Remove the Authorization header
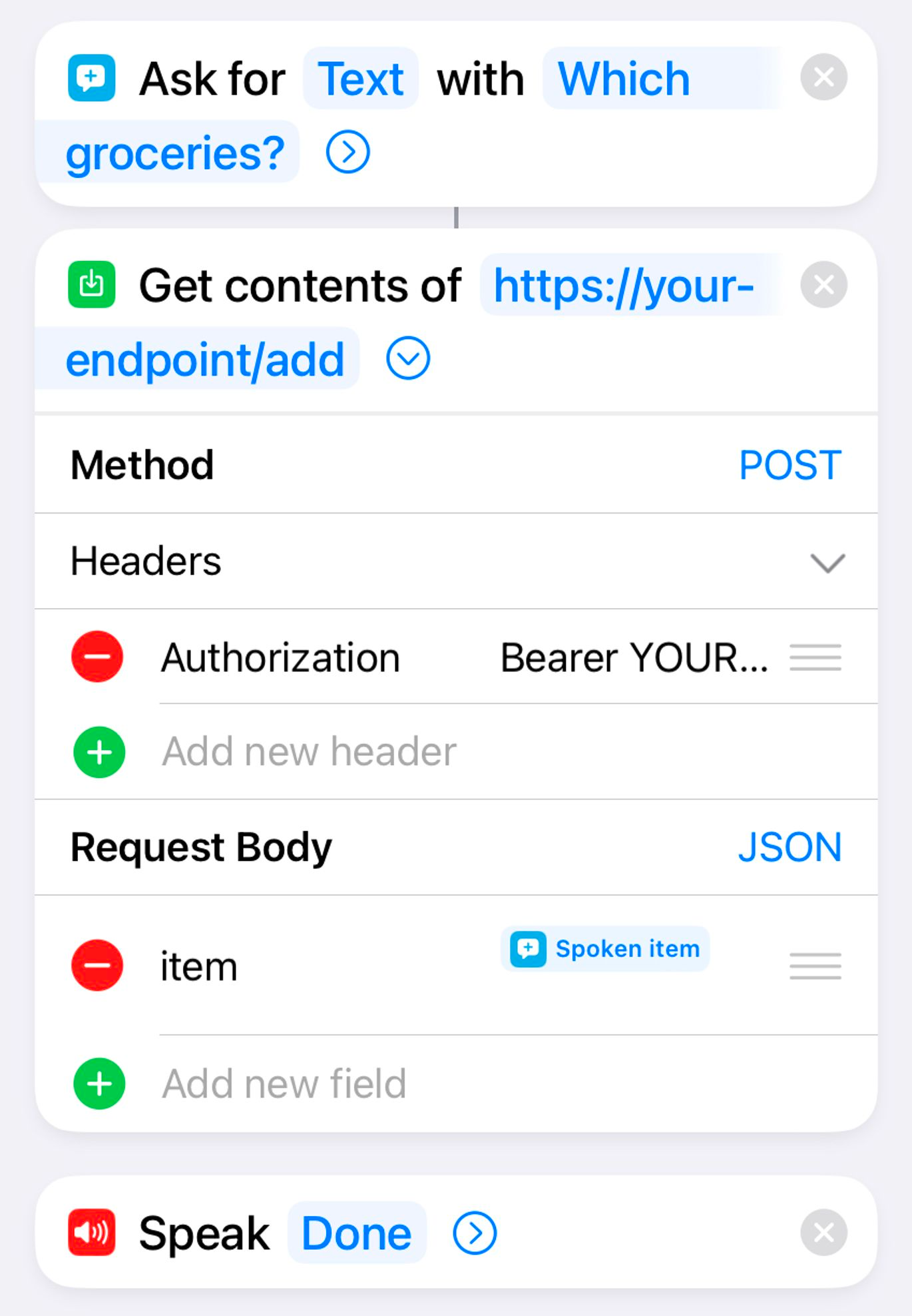Viewport: 912px width, 1316px height. point(97,657)
